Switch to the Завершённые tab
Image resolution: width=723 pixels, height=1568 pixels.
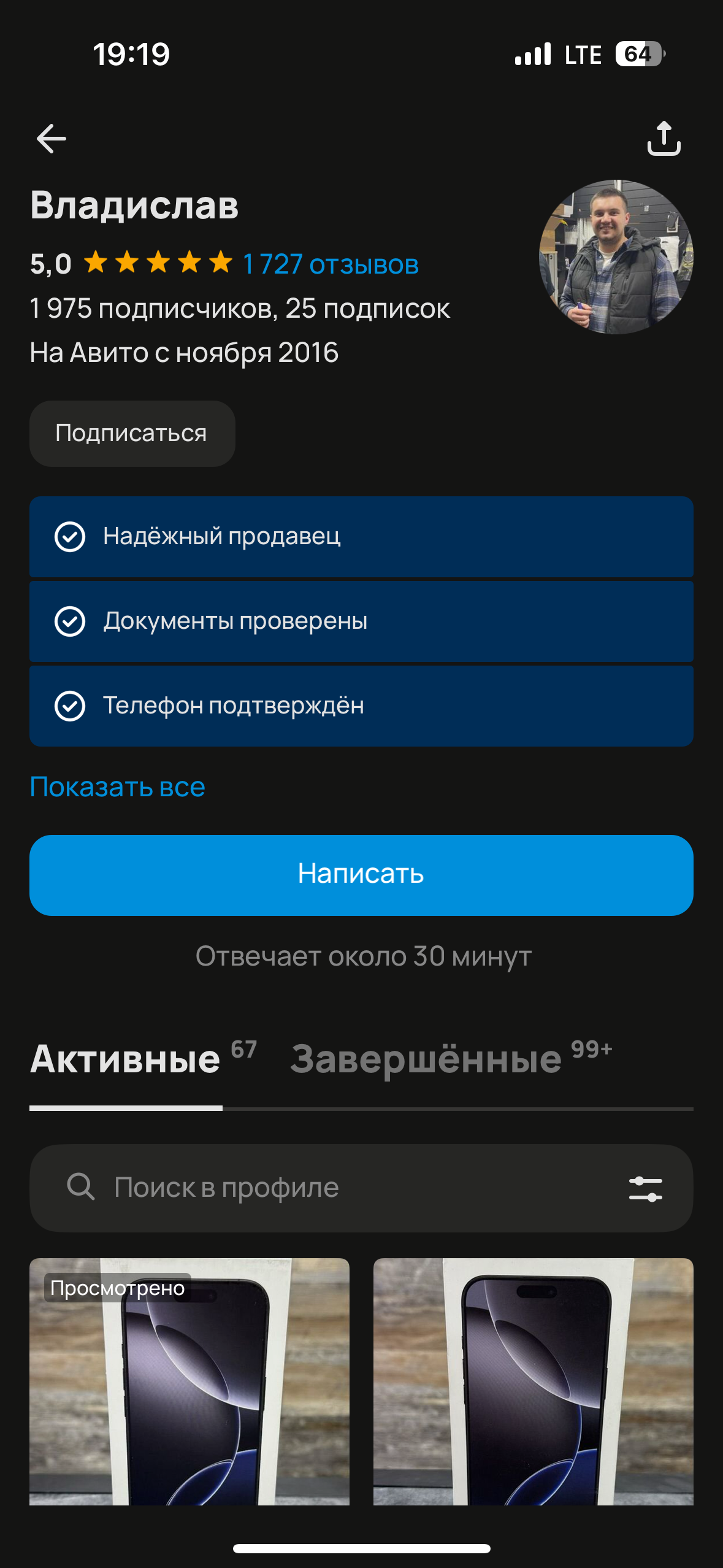click(x=451, y=1059)
